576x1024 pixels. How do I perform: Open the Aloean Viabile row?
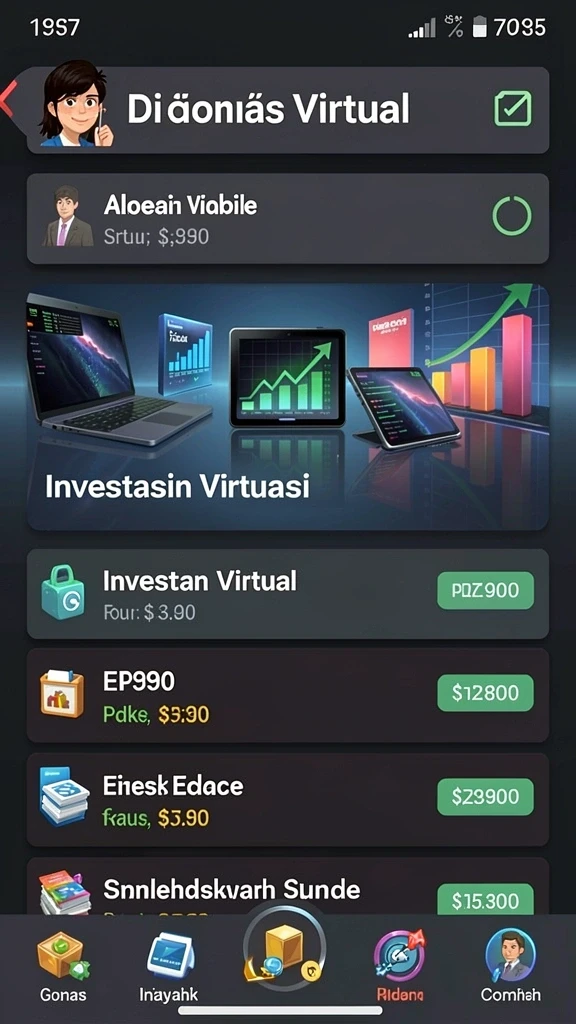pyautogui.click(x=287, y=219)
